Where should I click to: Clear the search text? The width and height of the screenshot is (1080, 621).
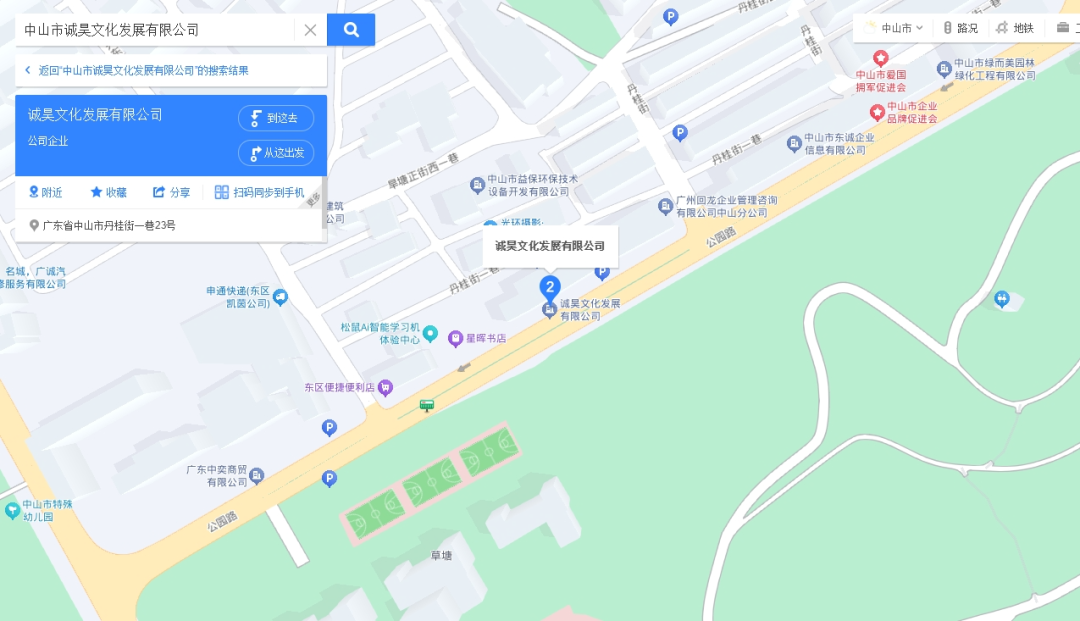pos(310,30)
